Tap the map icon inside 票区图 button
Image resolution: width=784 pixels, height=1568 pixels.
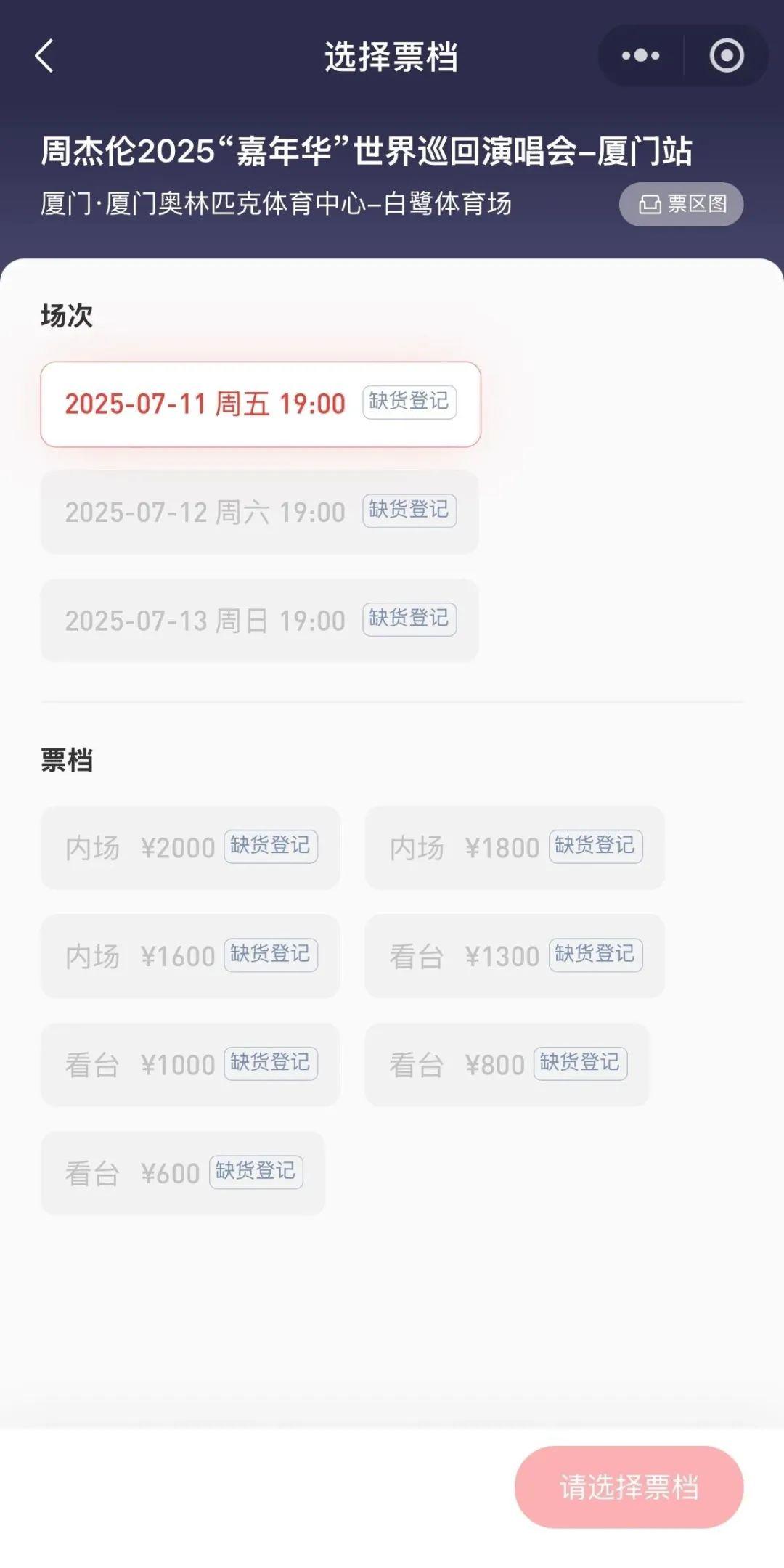point(648,204)
